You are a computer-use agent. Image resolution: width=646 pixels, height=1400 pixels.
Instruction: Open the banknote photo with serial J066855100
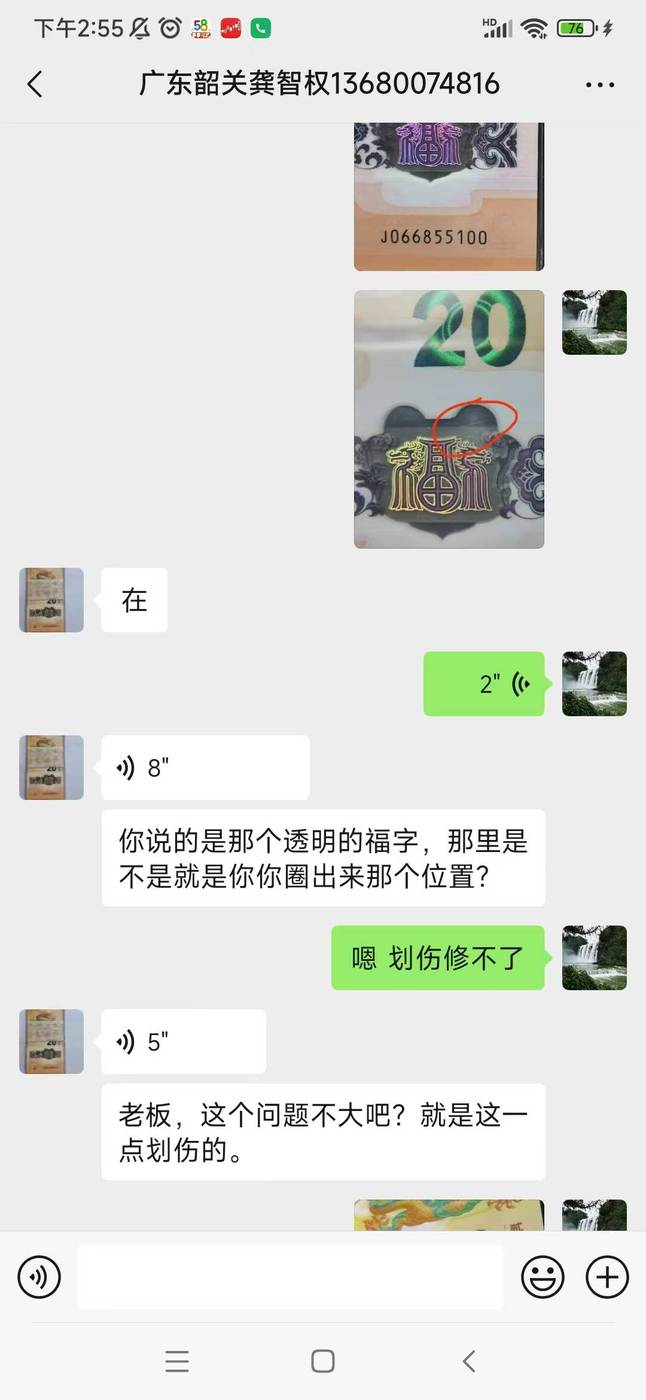(x=449, y=196)
